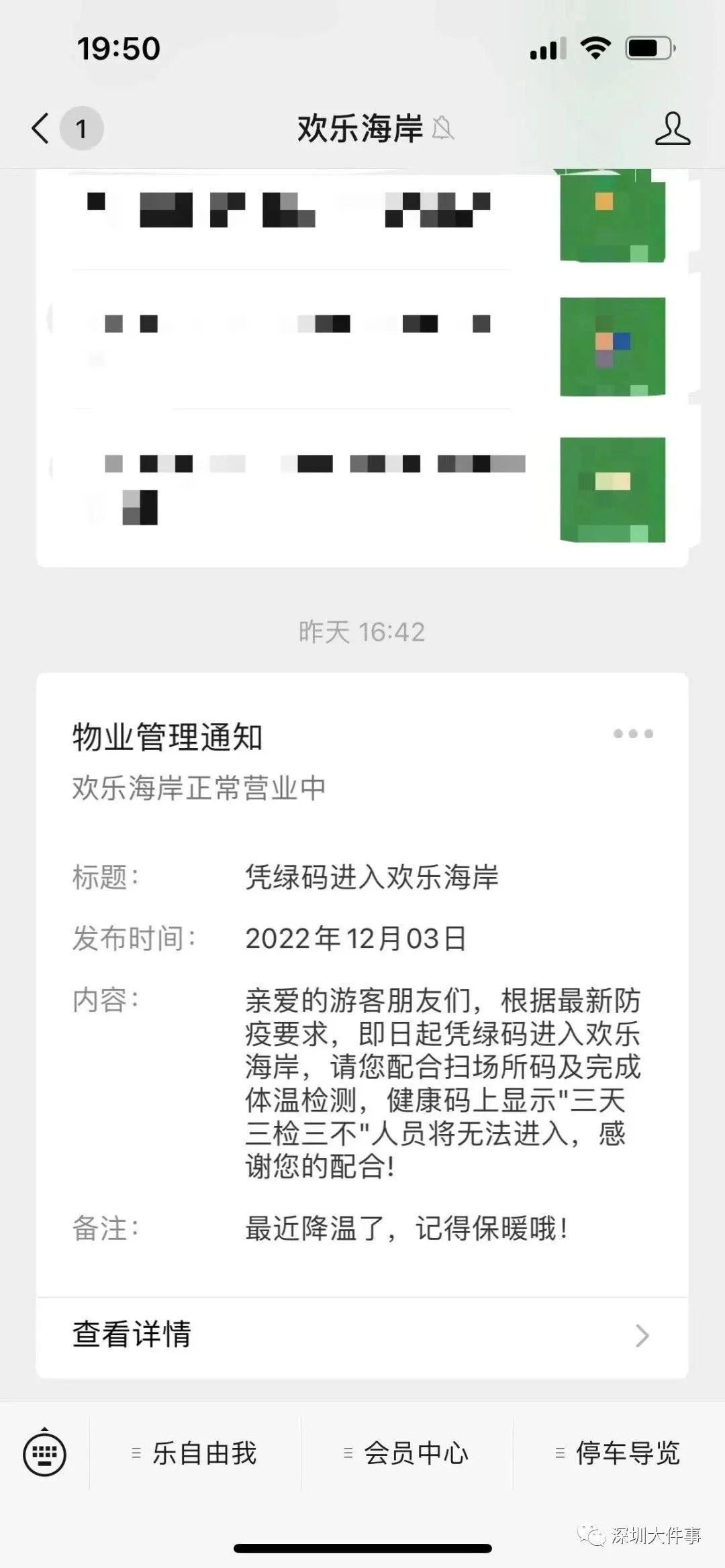Tap 查看详情 to view notice details

362,1335
